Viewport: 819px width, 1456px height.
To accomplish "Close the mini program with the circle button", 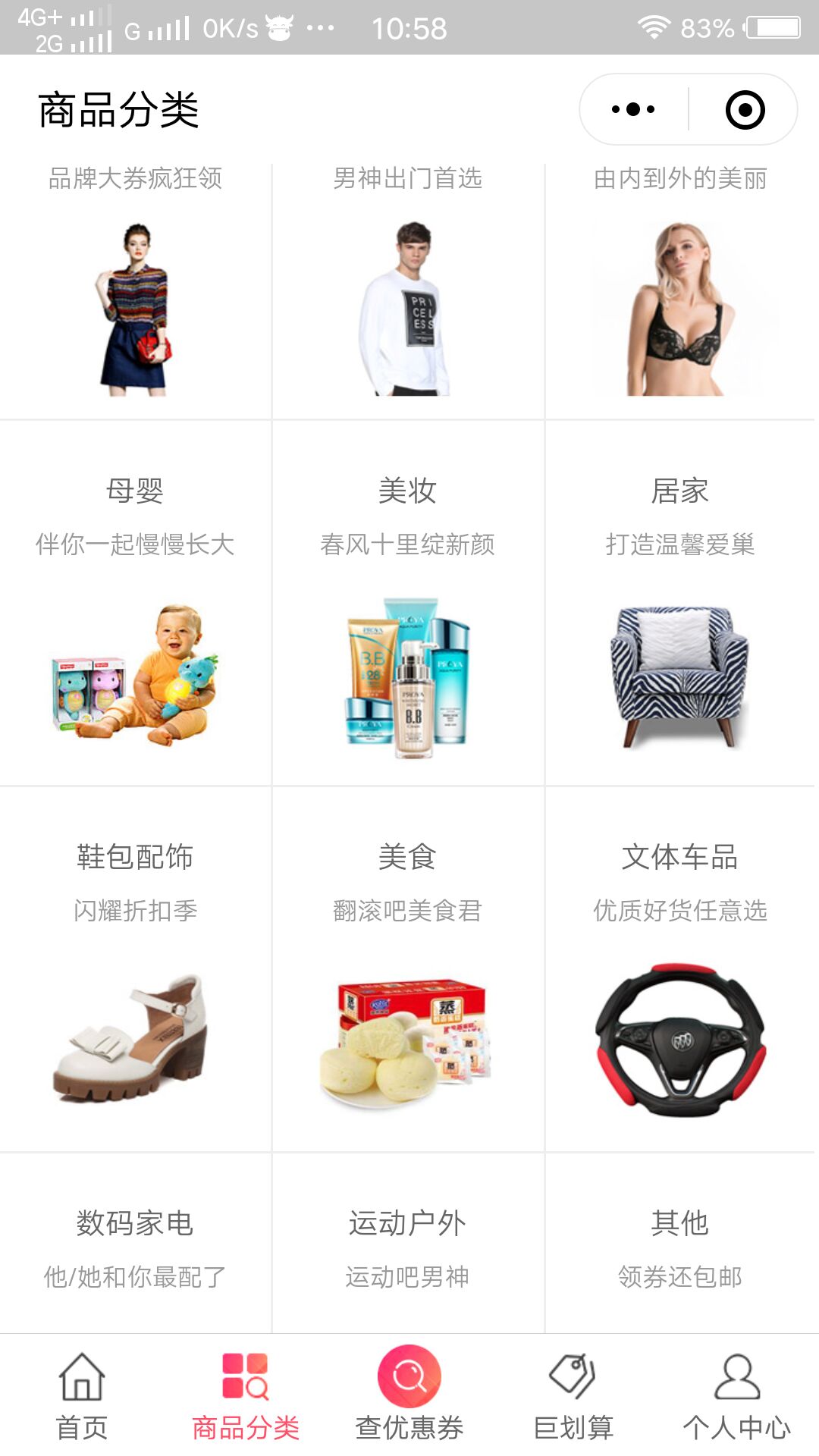I will 745,110.
